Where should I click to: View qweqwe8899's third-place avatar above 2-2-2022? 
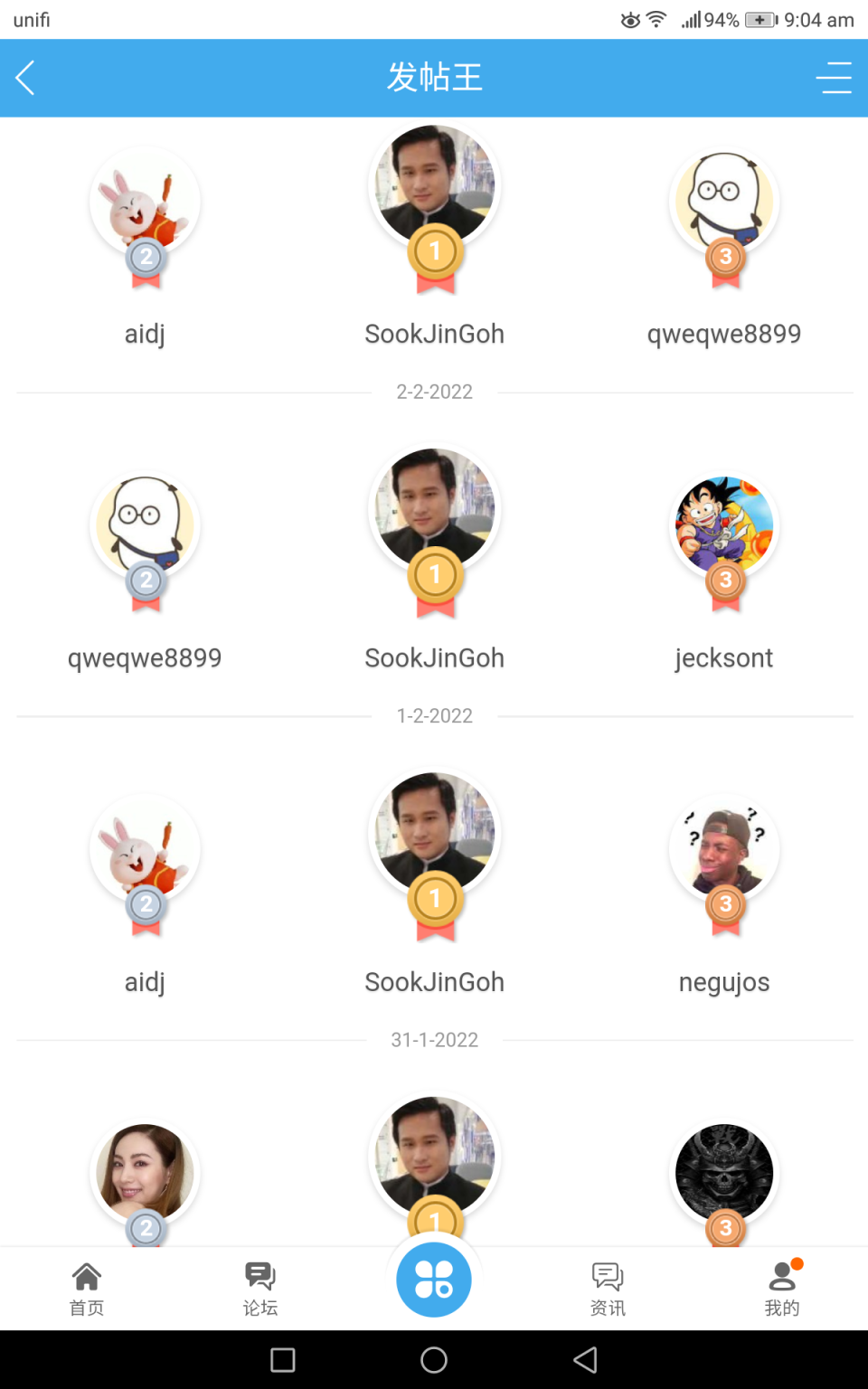coord(724,203)
